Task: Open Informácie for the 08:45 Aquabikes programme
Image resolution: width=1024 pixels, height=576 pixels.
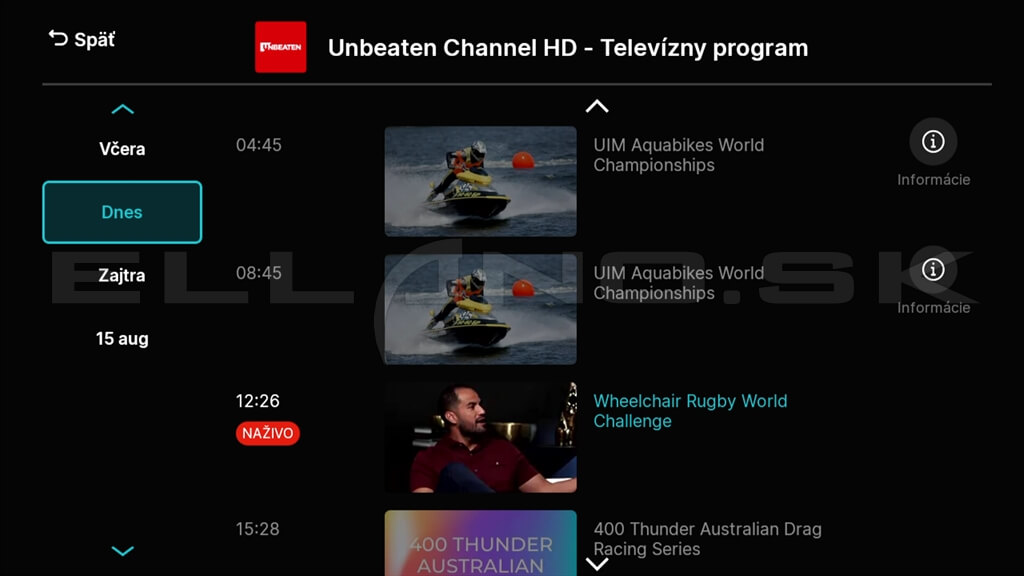Action: point(933,271)
